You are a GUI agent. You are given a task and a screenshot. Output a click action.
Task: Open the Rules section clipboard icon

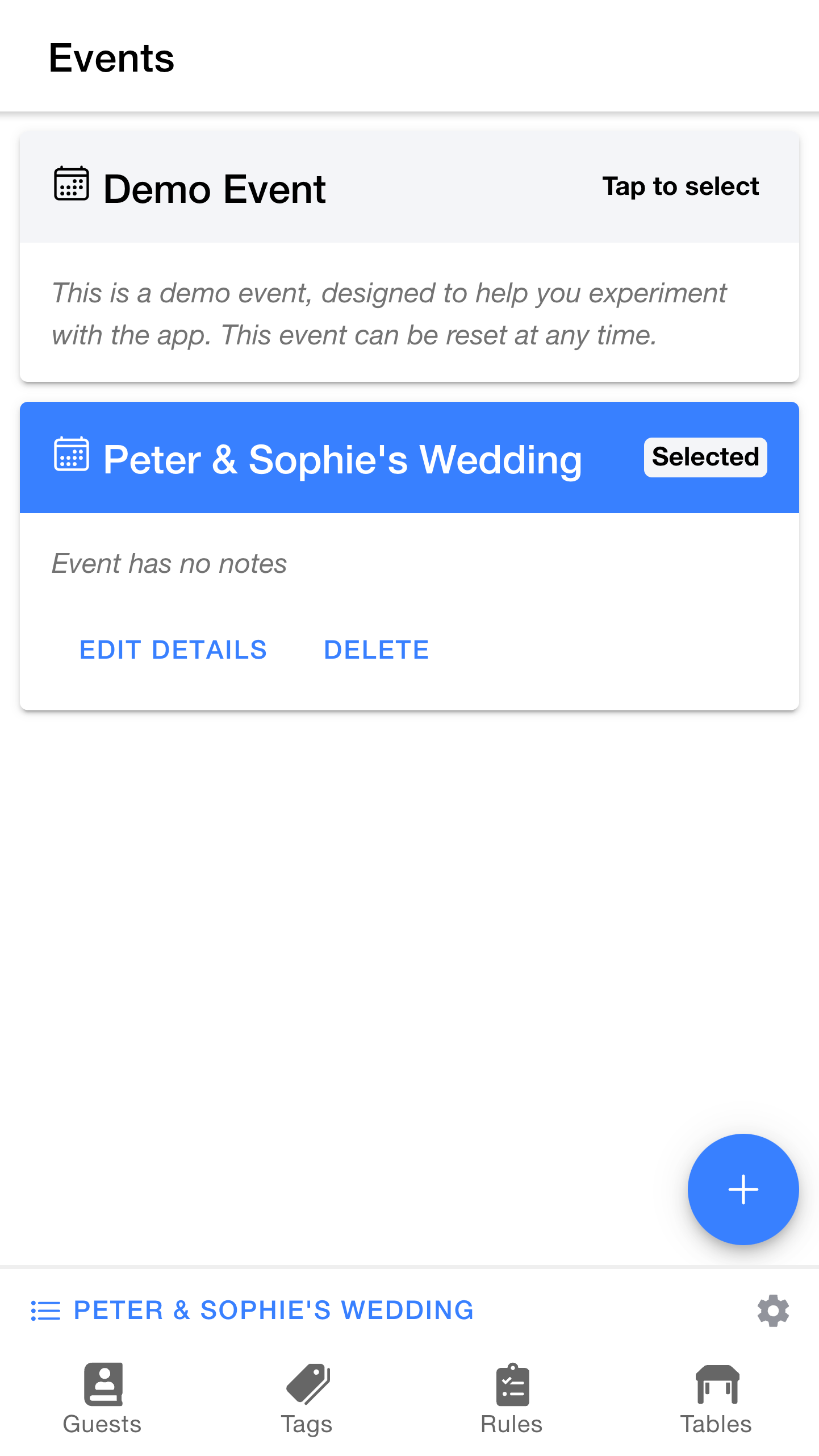(512, 1386)
